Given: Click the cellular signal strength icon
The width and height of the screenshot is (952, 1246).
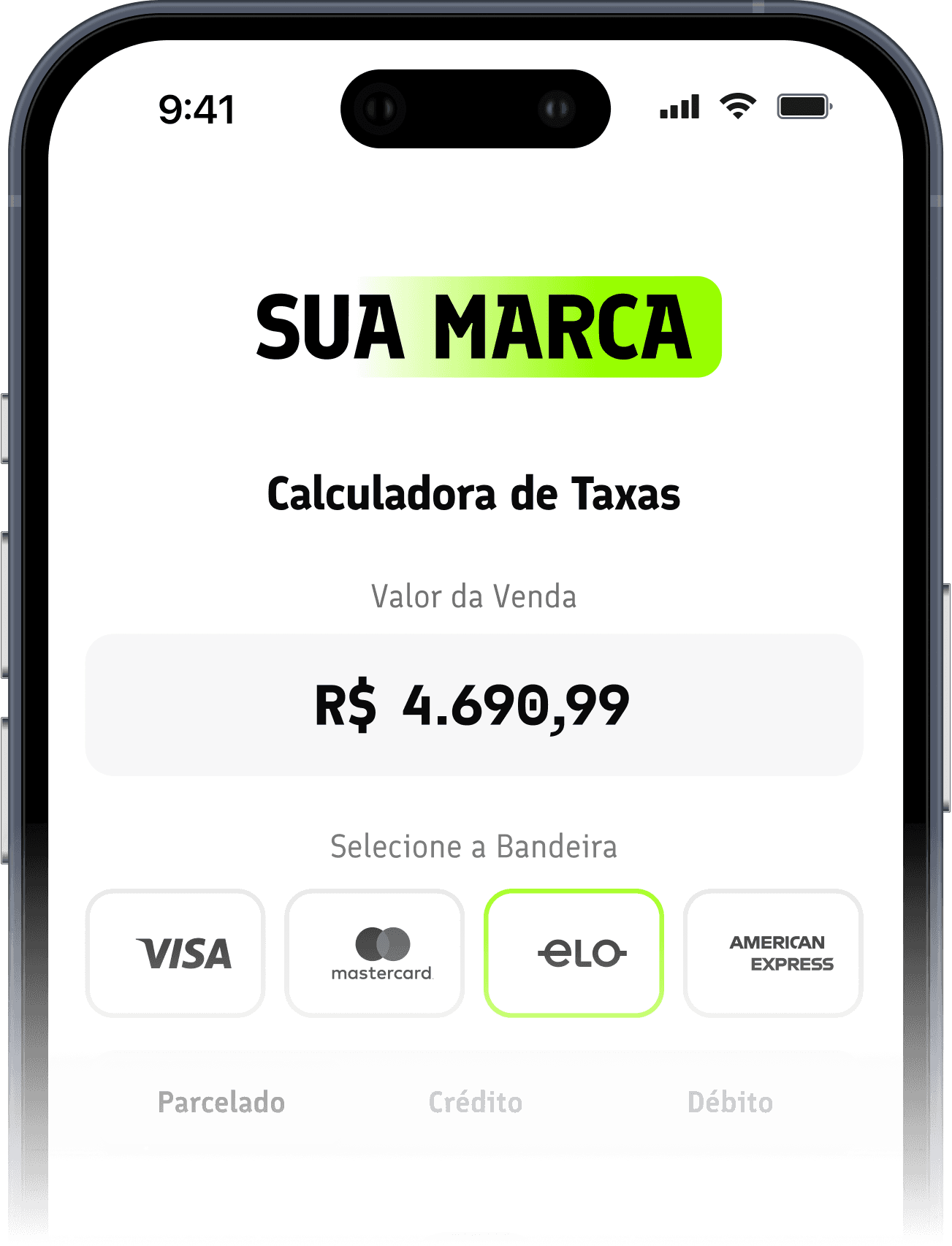Looking at the screenshot, I should [679, 106].
